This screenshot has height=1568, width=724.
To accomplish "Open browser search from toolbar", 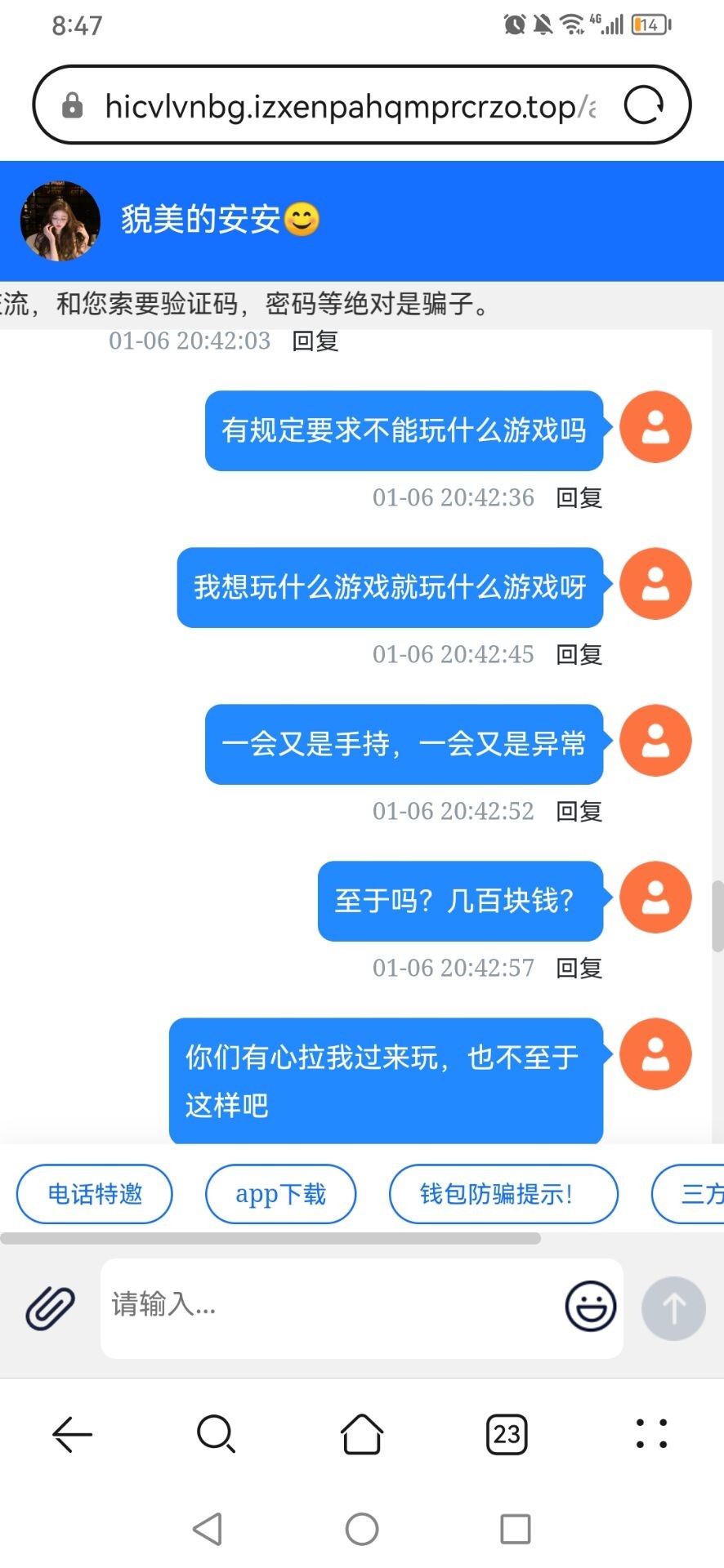I will pyautogui.click(x=217, y=1434).
